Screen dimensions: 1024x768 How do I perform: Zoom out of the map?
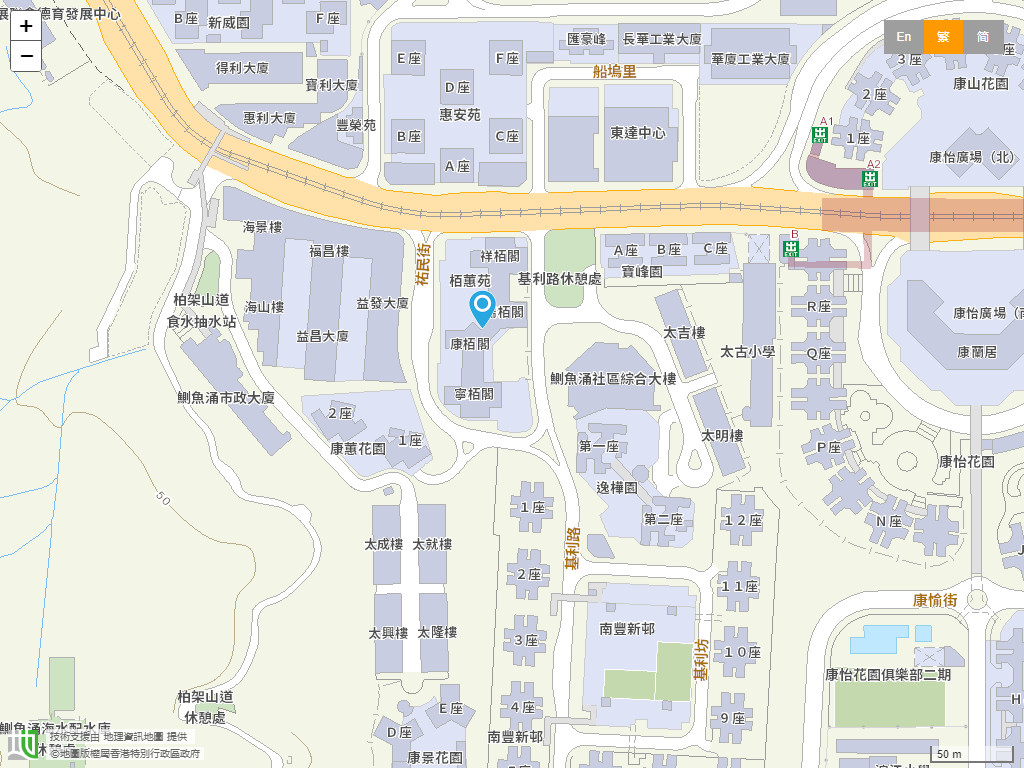pyautogui.click(x=26, y=56)
